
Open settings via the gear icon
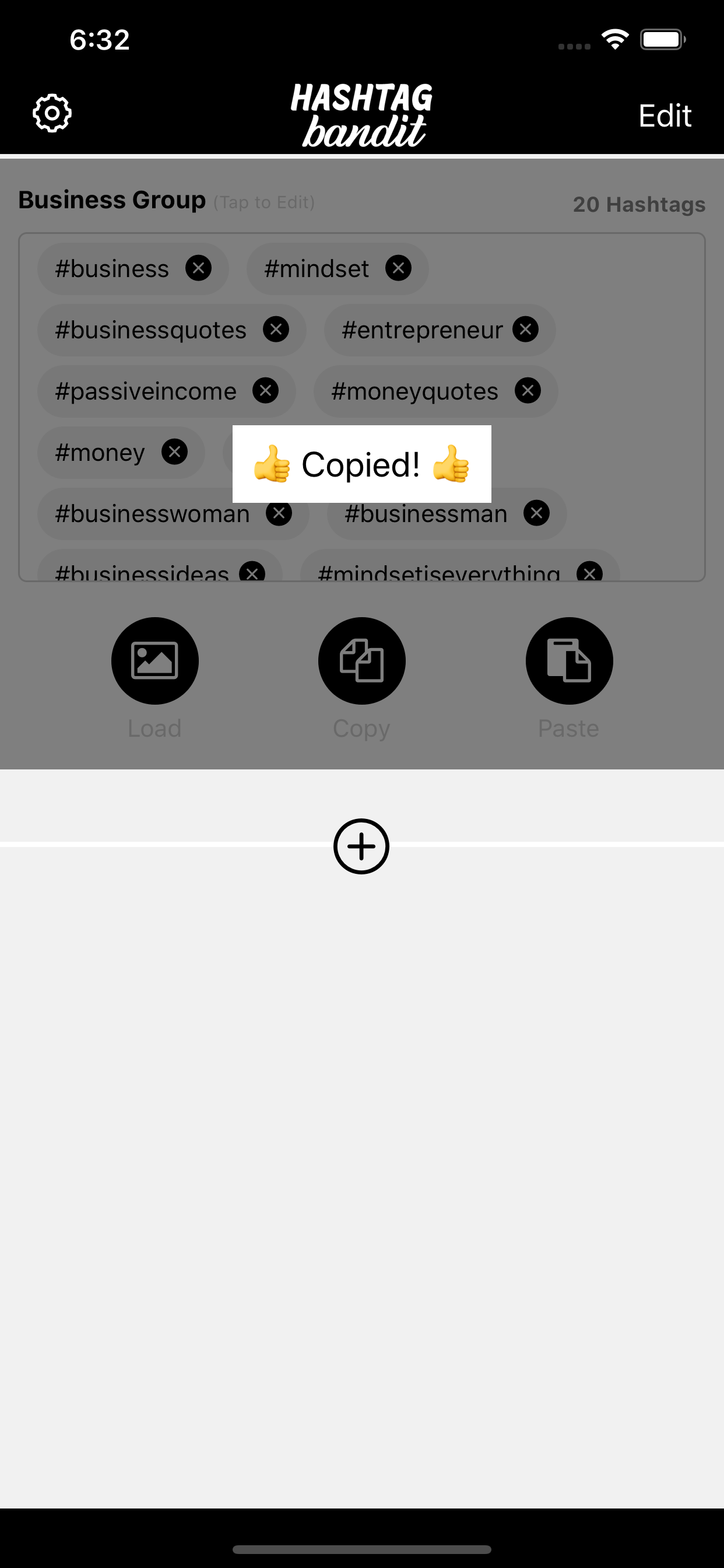click(52, 113)
